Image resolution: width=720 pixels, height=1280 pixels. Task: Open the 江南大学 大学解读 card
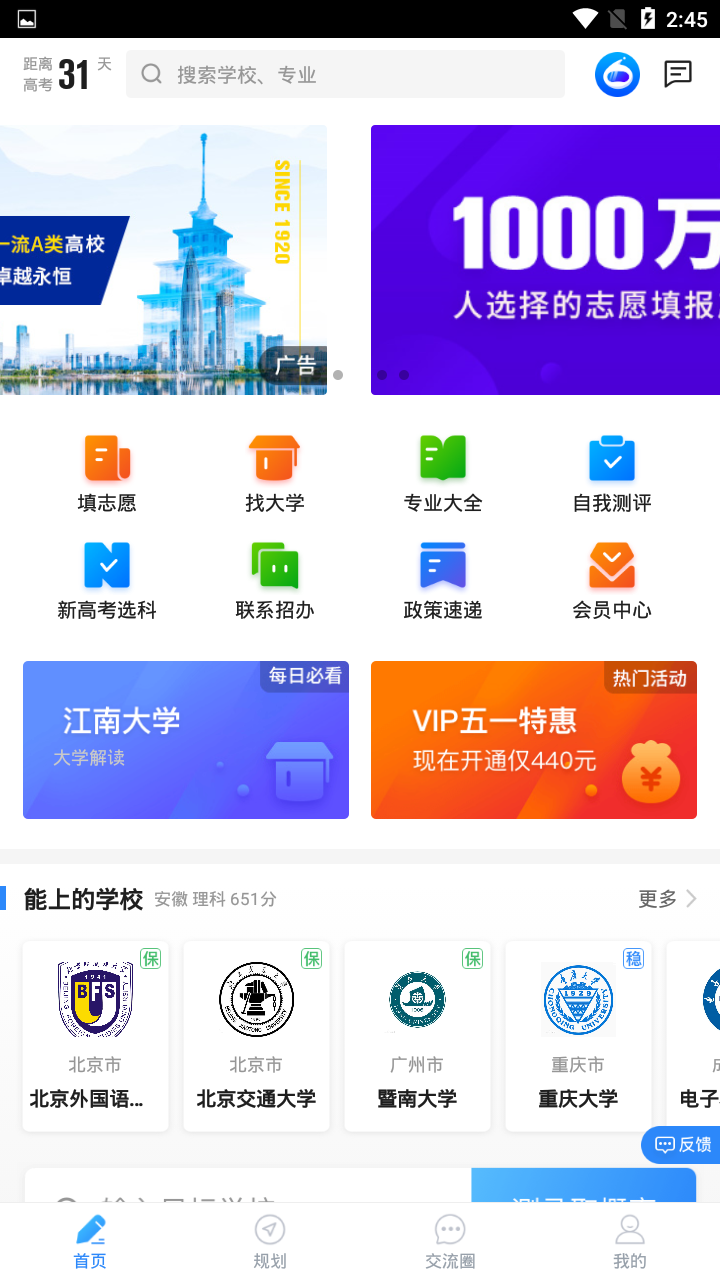click(186, 740)
